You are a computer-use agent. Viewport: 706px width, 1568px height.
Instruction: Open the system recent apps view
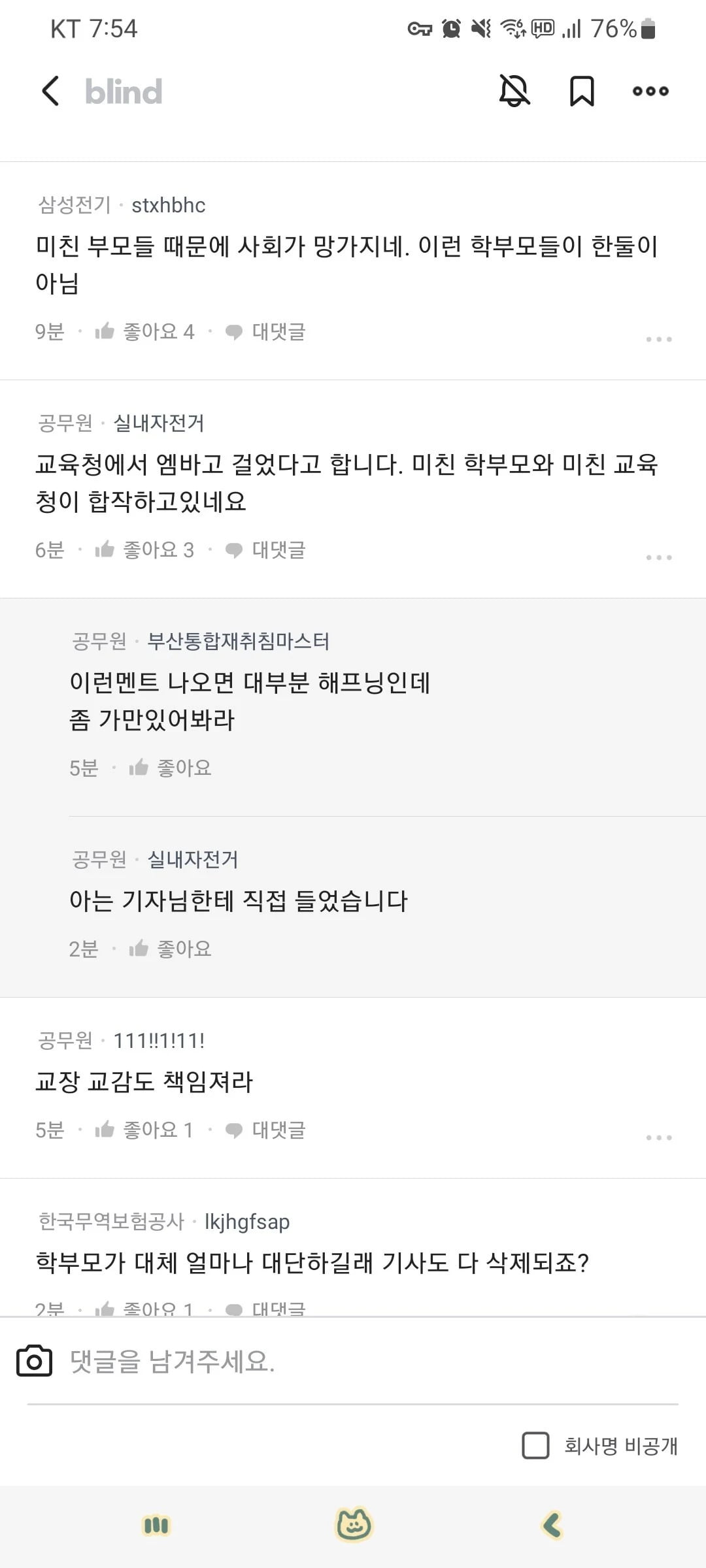coord(156,1526)
